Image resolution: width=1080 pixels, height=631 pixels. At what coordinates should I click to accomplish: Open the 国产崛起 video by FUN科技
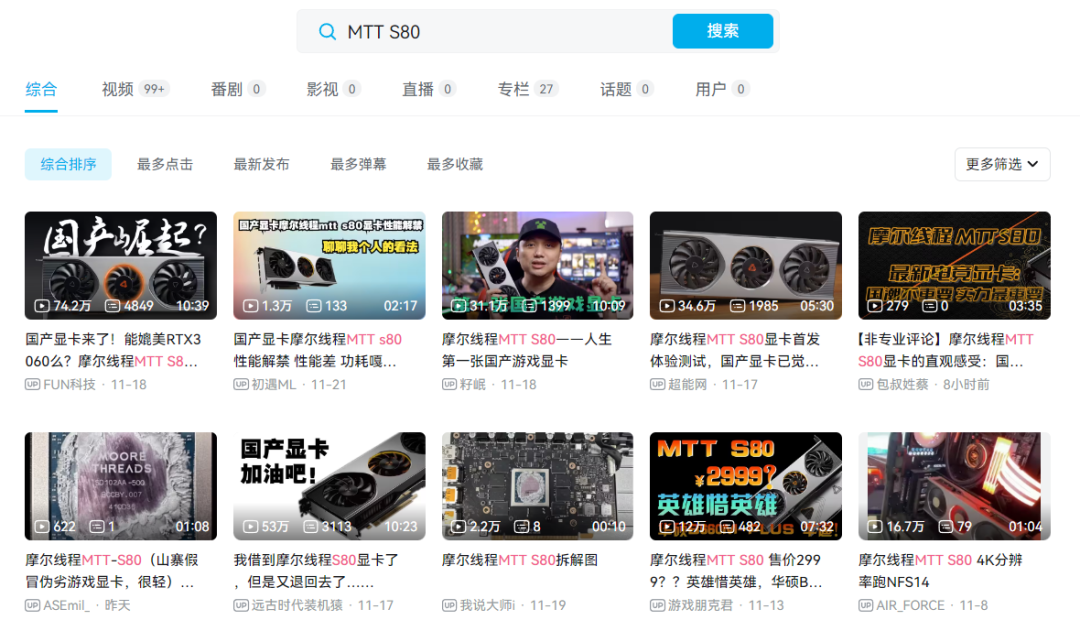pos(121,265)
